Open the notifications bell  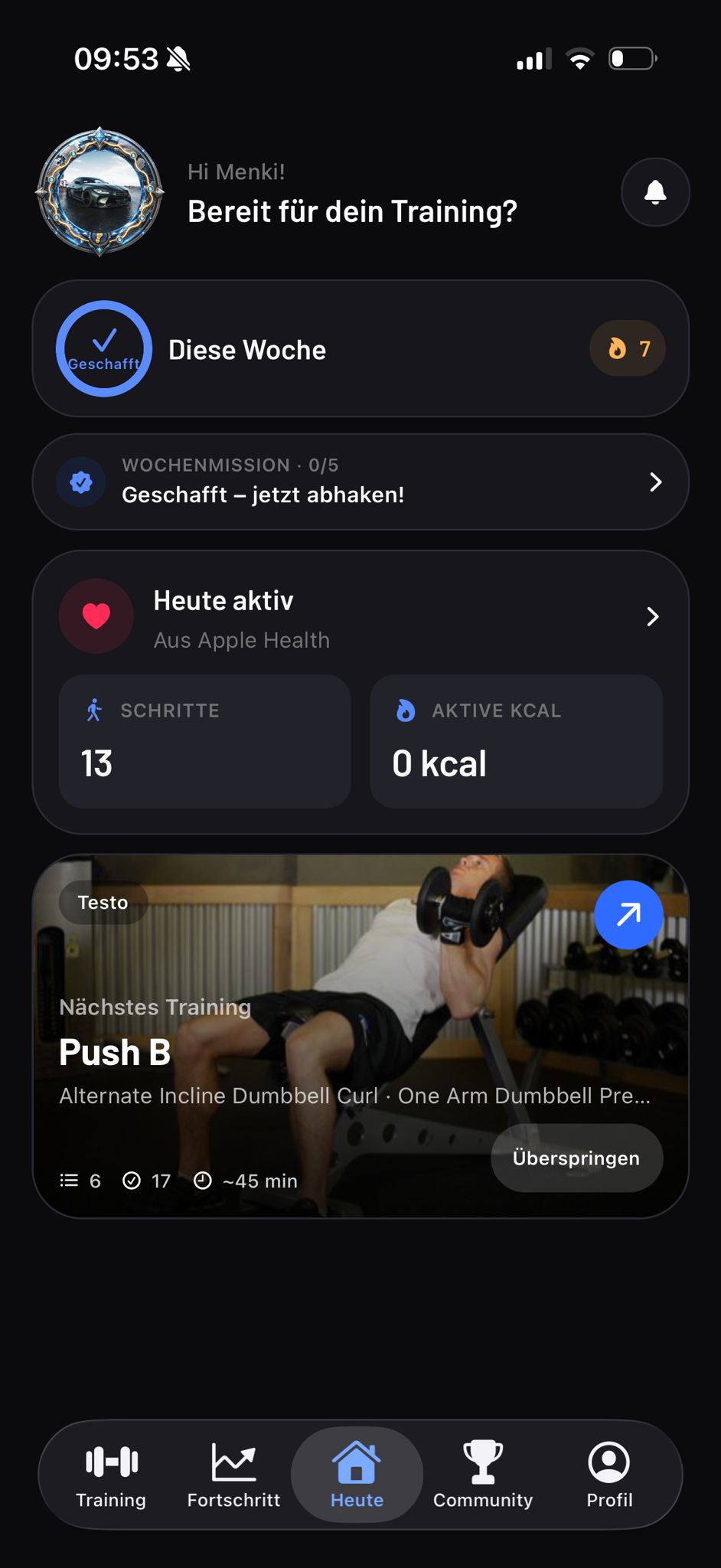coord(655,192)
